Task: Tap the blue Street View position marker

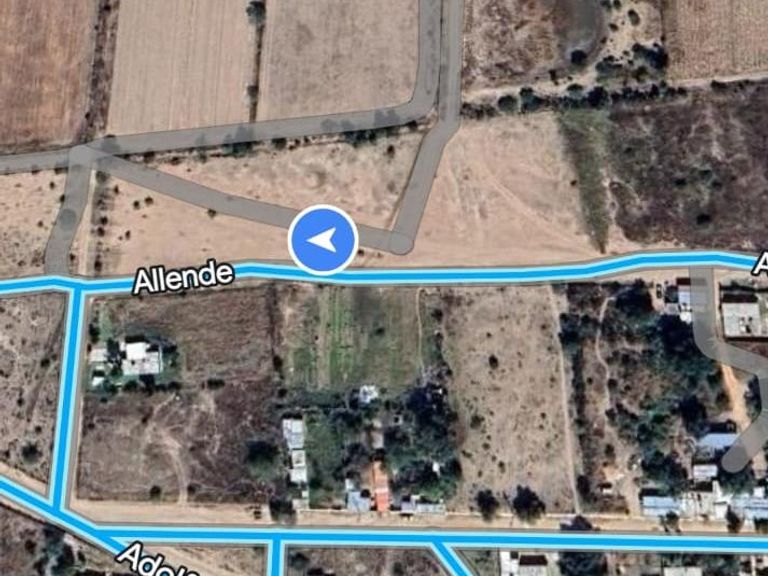Action: pos(323,240)
